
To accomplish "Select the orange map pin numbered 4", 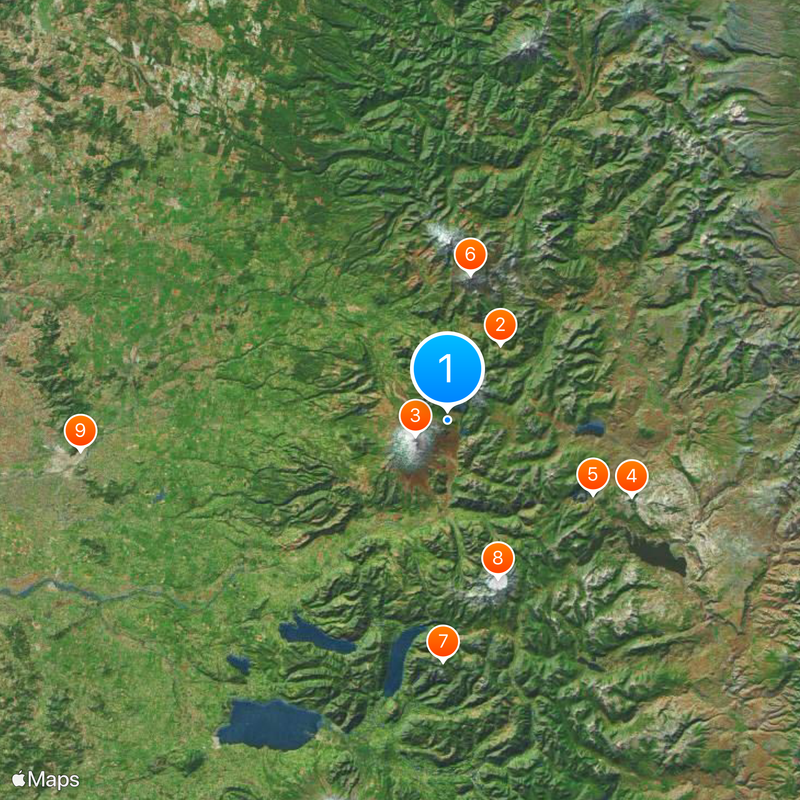I will click(631, 476).
